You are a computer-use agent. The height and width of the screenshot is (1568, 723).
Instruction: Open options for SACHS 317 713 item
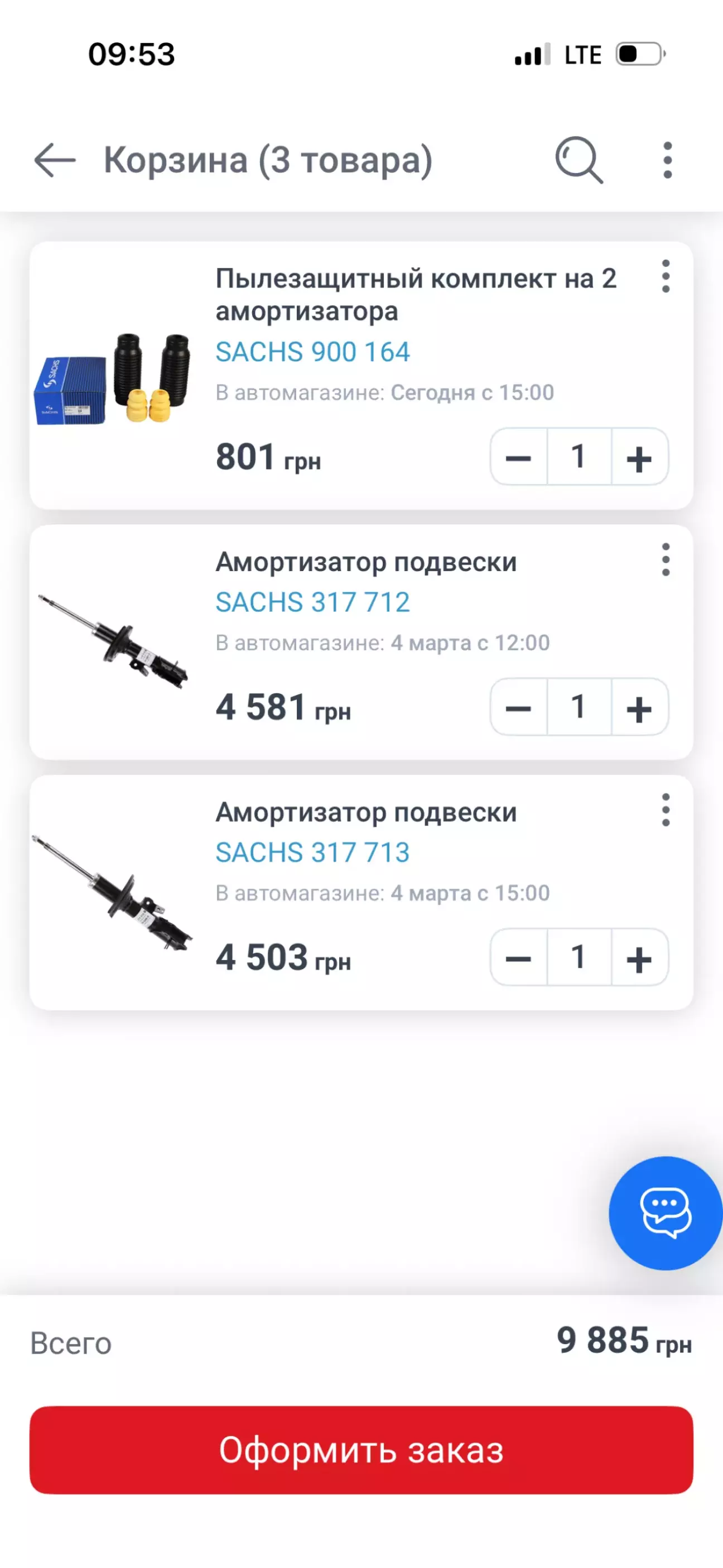pyautogui.click(x=666, y=809)
